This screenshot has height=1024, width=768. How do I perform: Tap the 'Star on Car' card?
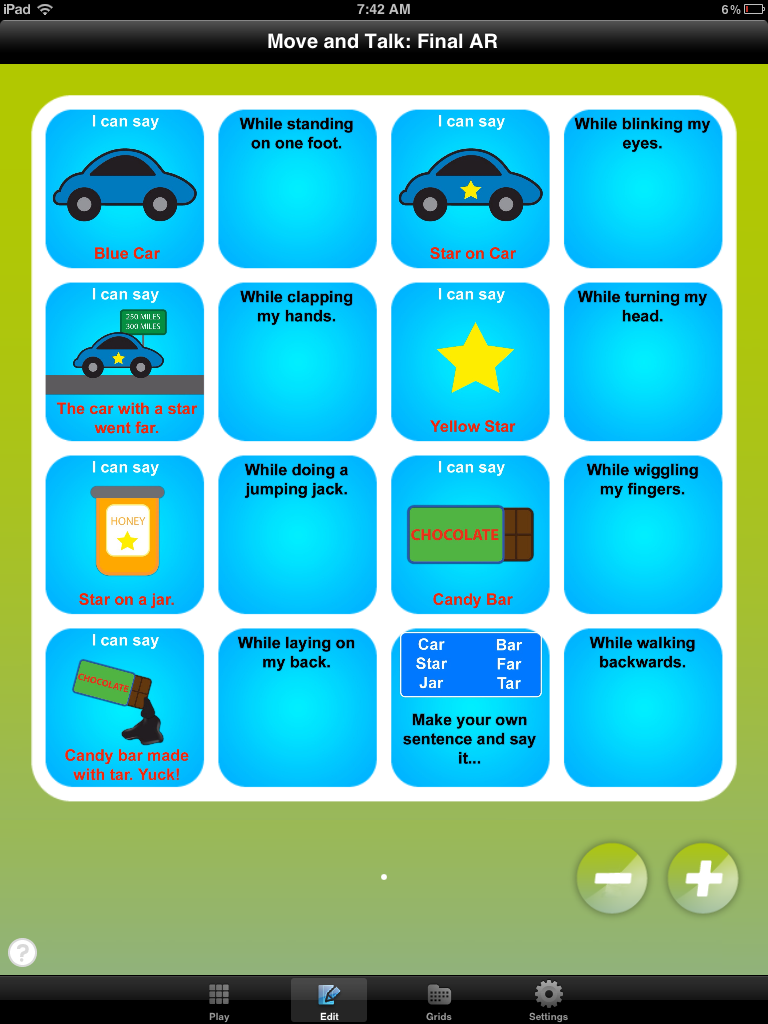point(470,188)
